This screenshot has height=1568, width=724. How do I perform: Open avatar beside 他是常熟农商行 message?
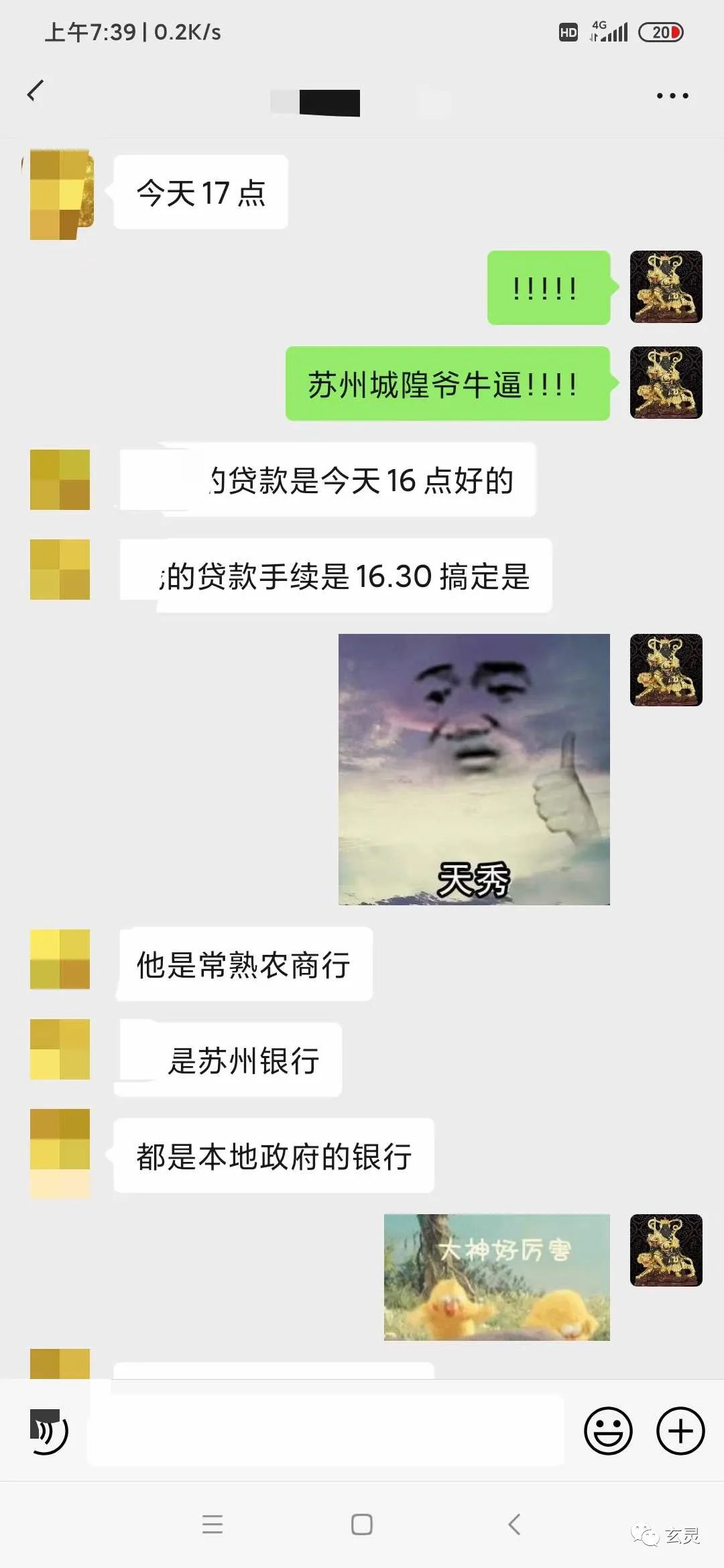60,959
